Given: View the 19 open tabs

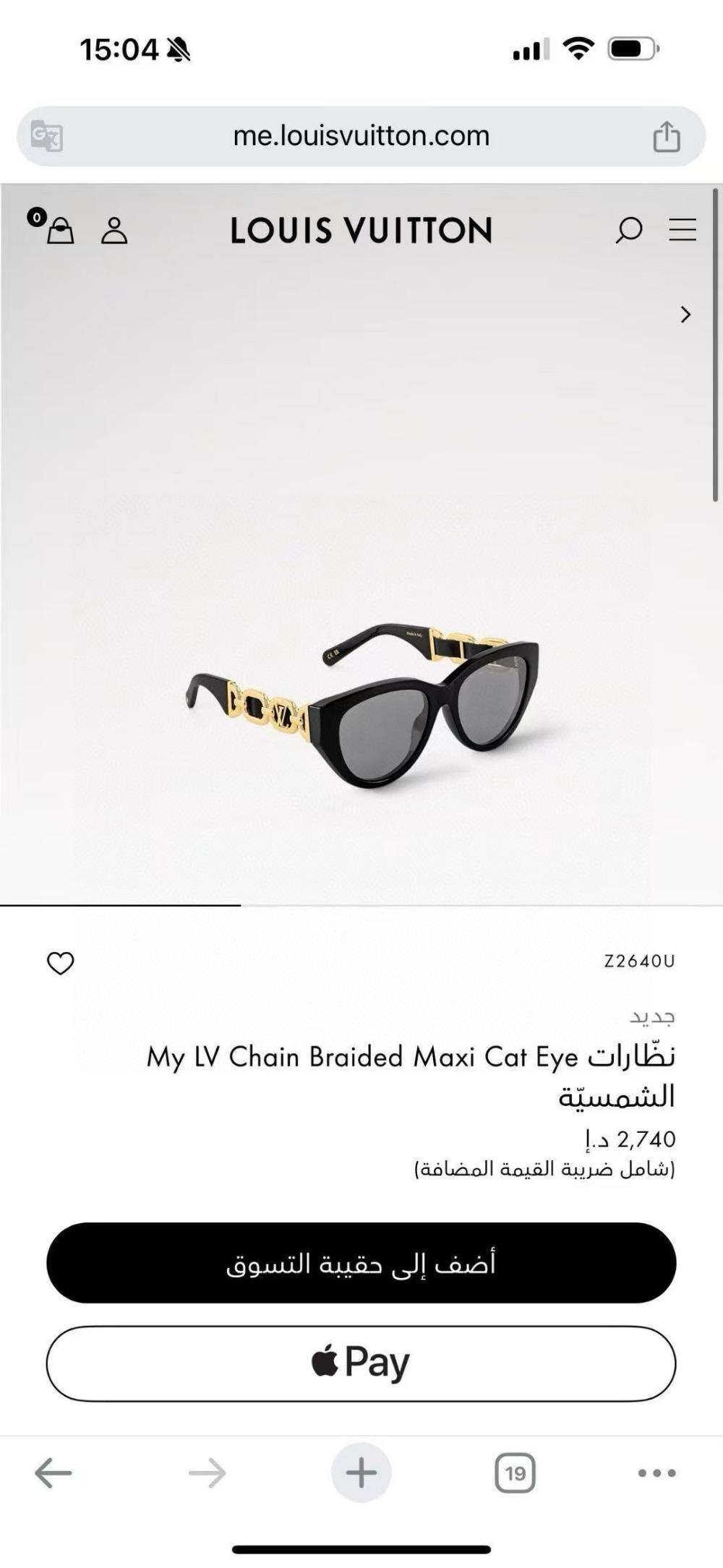Looking at the screenshot, I should point(515,1473).
